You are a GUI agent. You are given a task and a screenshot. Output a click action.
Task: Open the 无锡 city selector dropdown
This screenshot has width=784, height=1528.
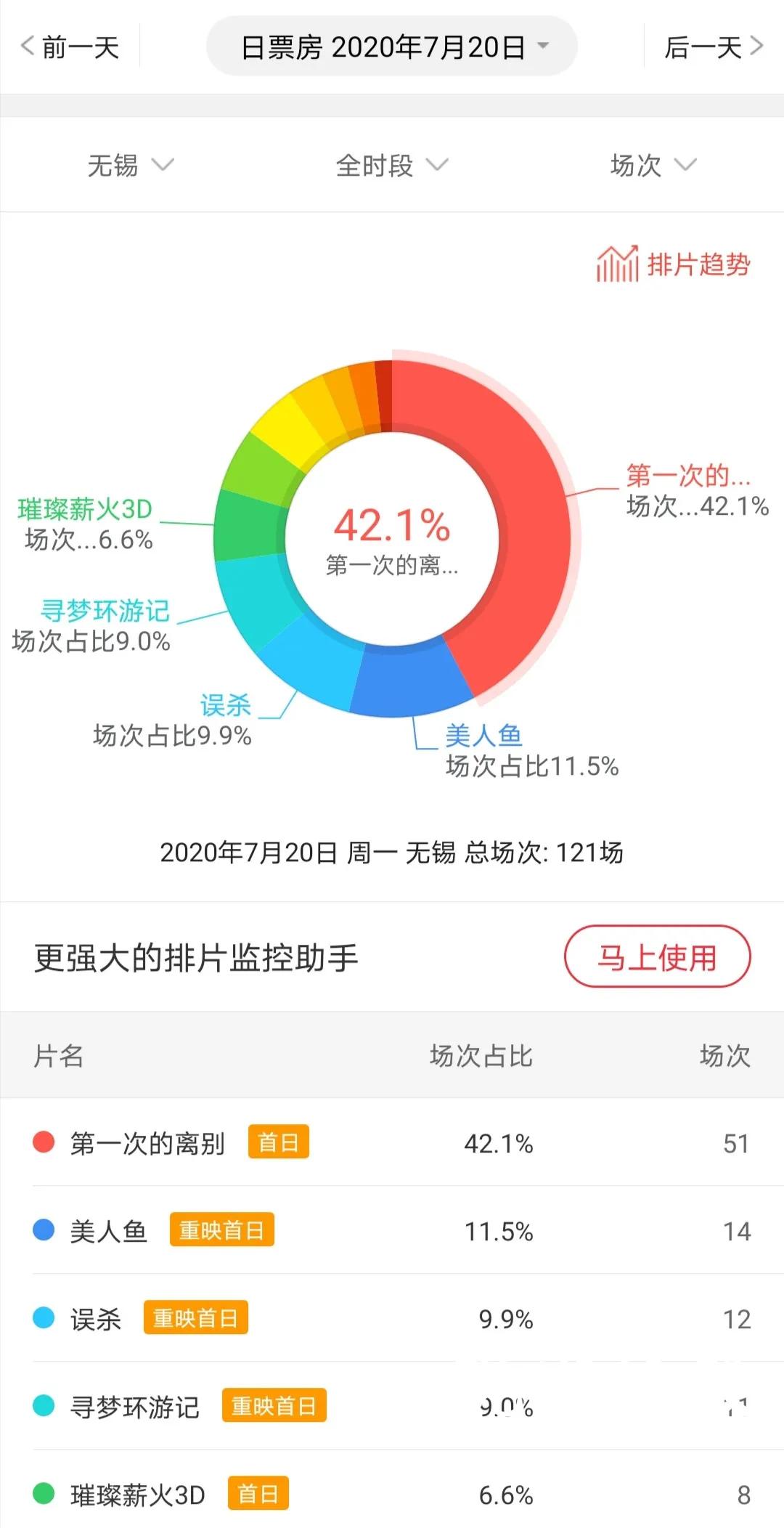(x=127, y=166)
